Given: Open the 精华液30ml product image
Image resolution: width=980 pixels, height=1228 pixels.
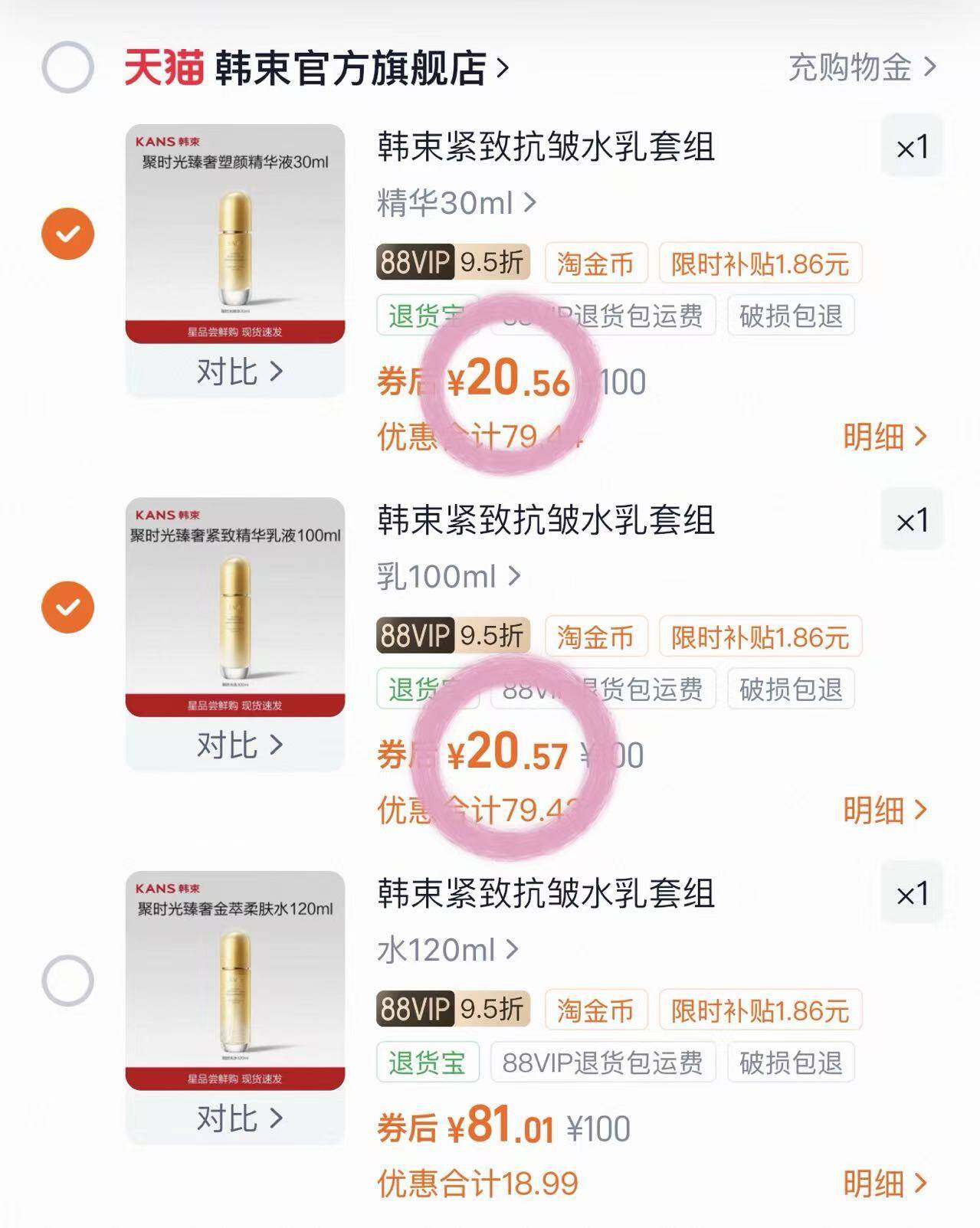Looking at the screenshot, I should pyautogui.click(x=235, y=234).
